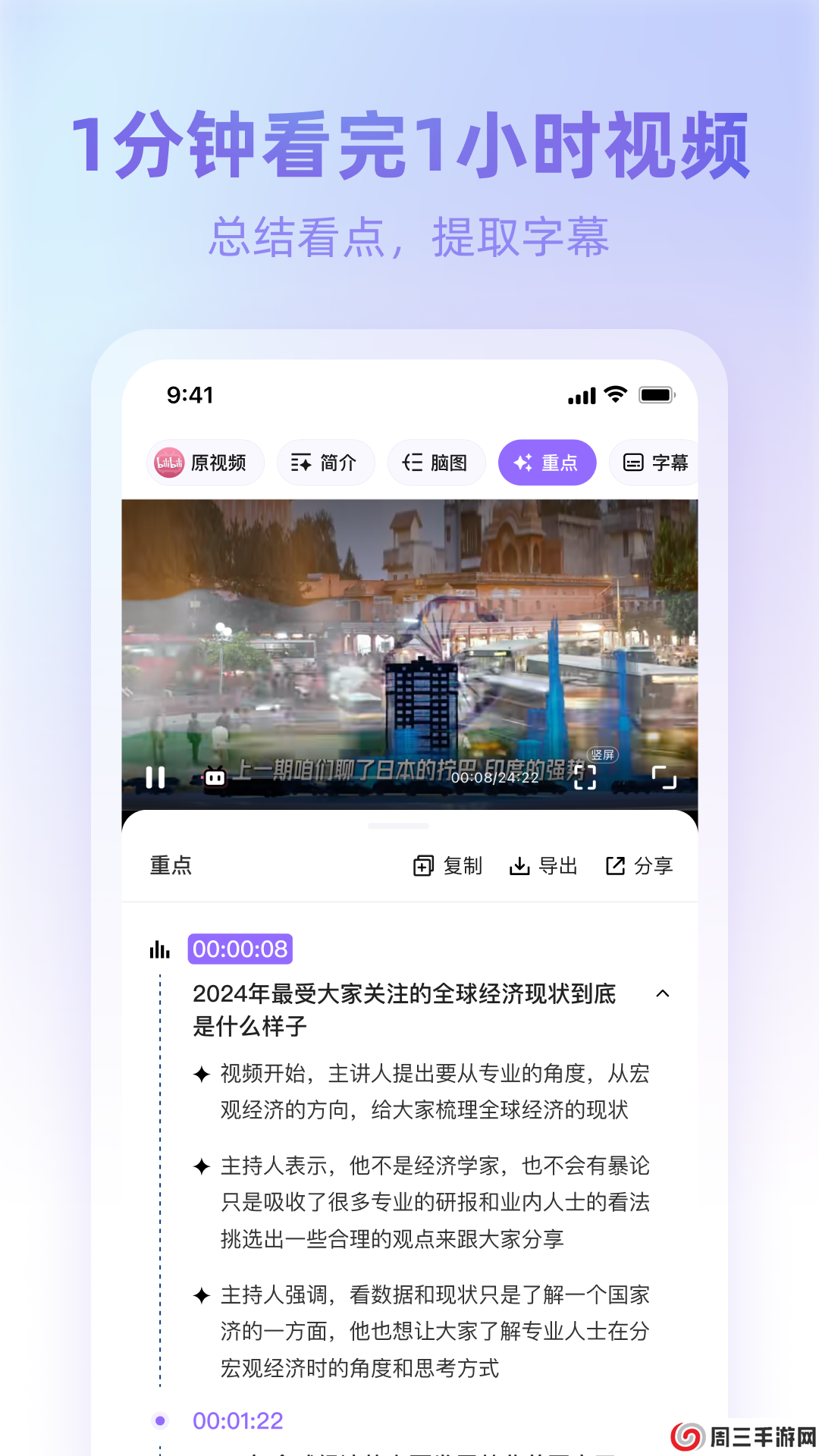Image resolution: width=819 pixels, height=1456 pixels.
Task: Click the video progress timestamp 00:08/24:22
Action: [494, 778]
